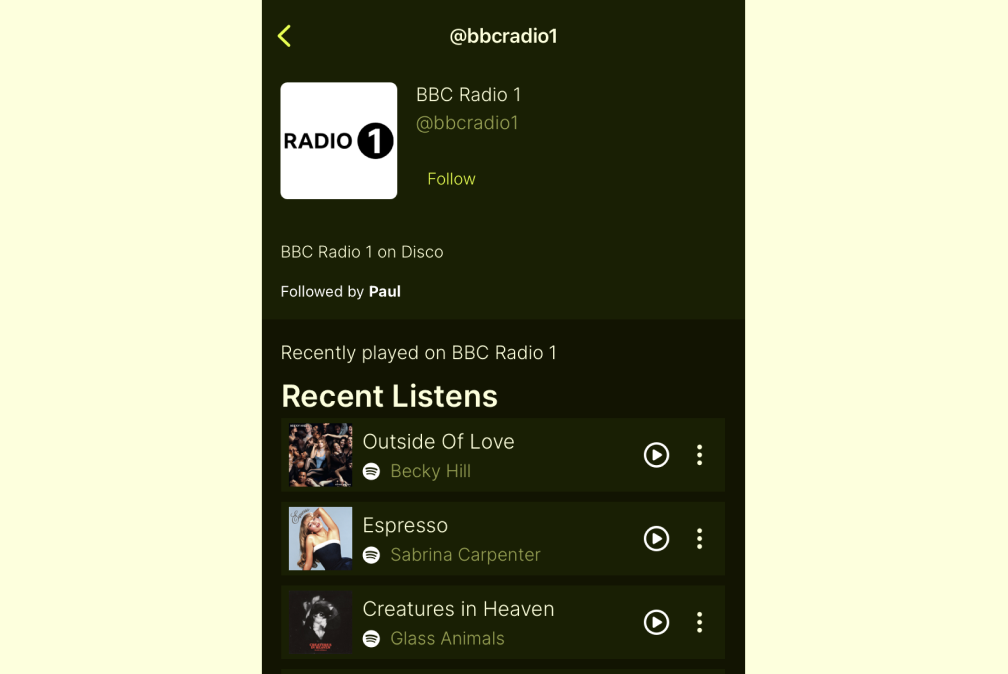Play Espresso by Sabrina Carpenter
1008x674 pixels.
(656, 539)
